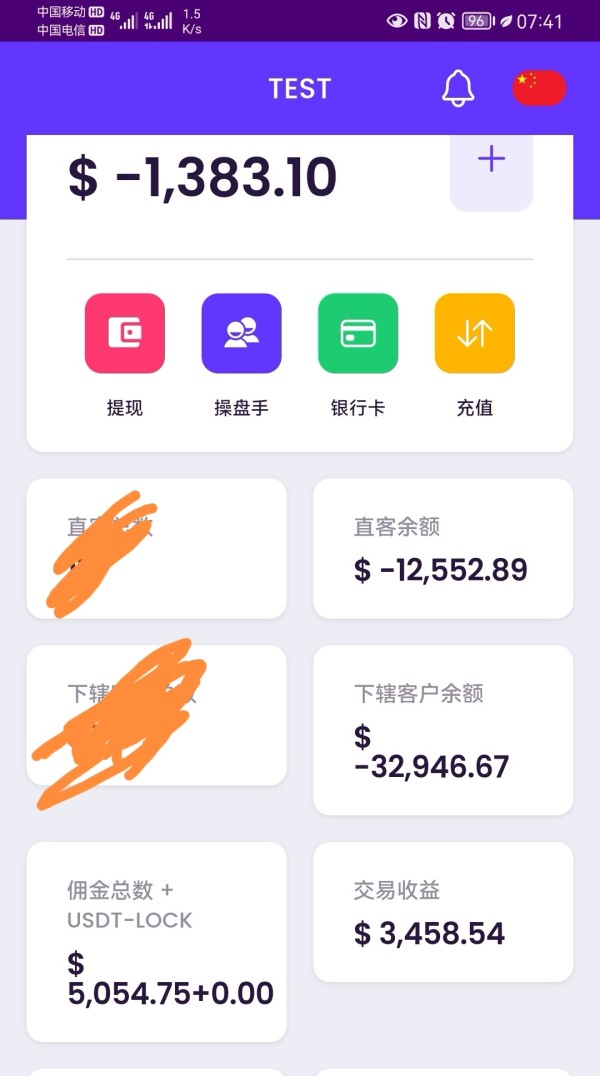This screenshot has height=1076, width=600.
Task: Open the notifications bell
Action: pos(458,88)
